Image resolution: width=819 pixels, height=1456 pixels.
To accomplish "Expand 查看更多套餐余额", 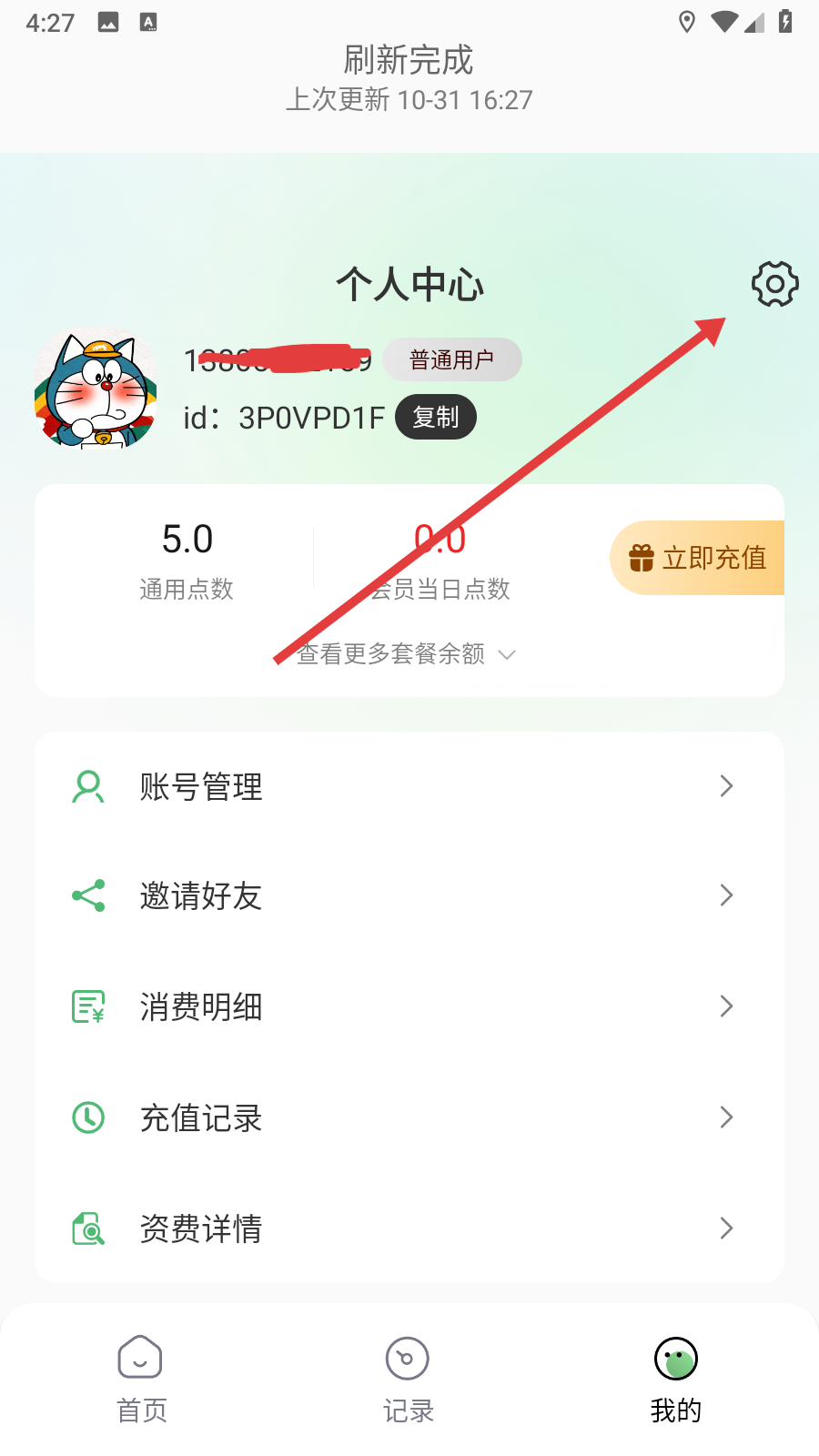I will pos(406,653).
